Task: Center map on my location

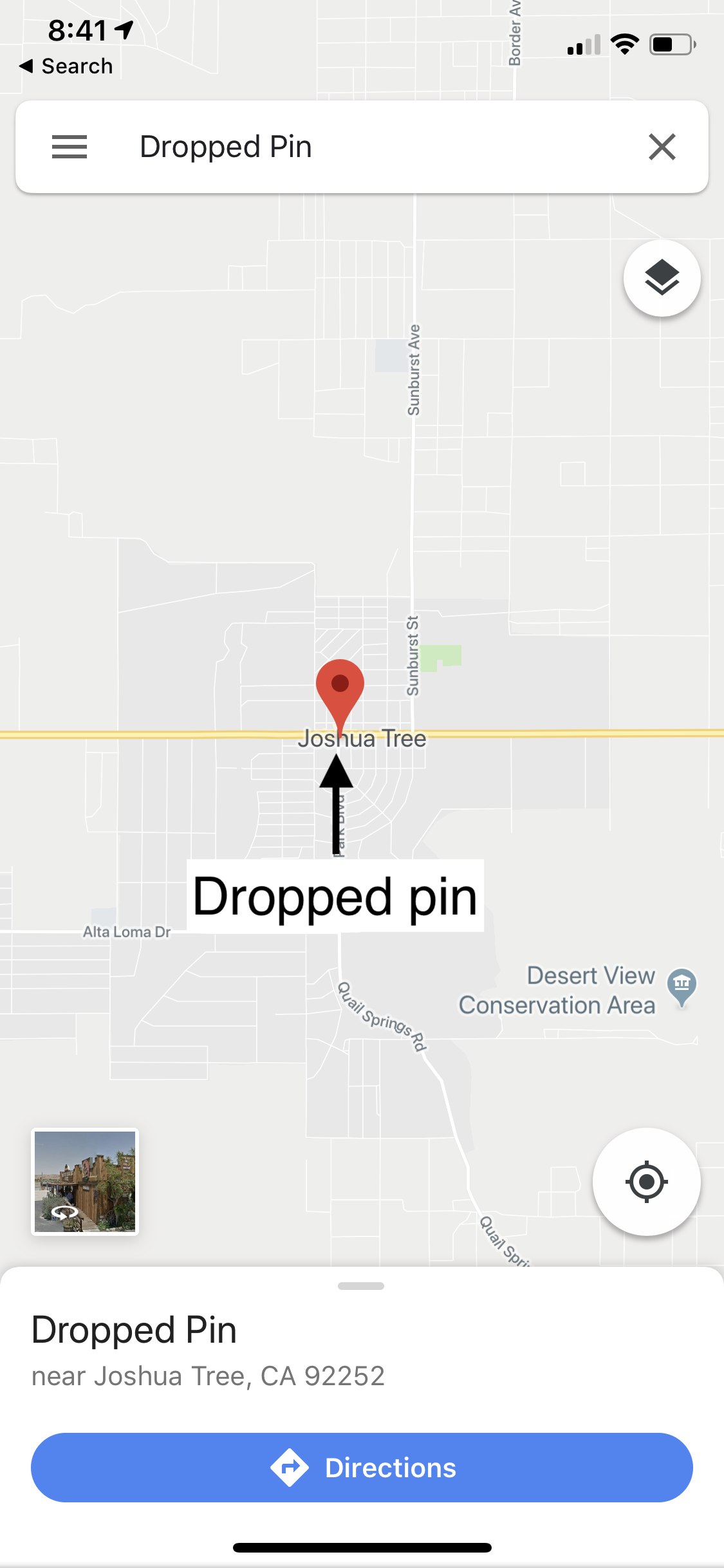Action: 646,1182
